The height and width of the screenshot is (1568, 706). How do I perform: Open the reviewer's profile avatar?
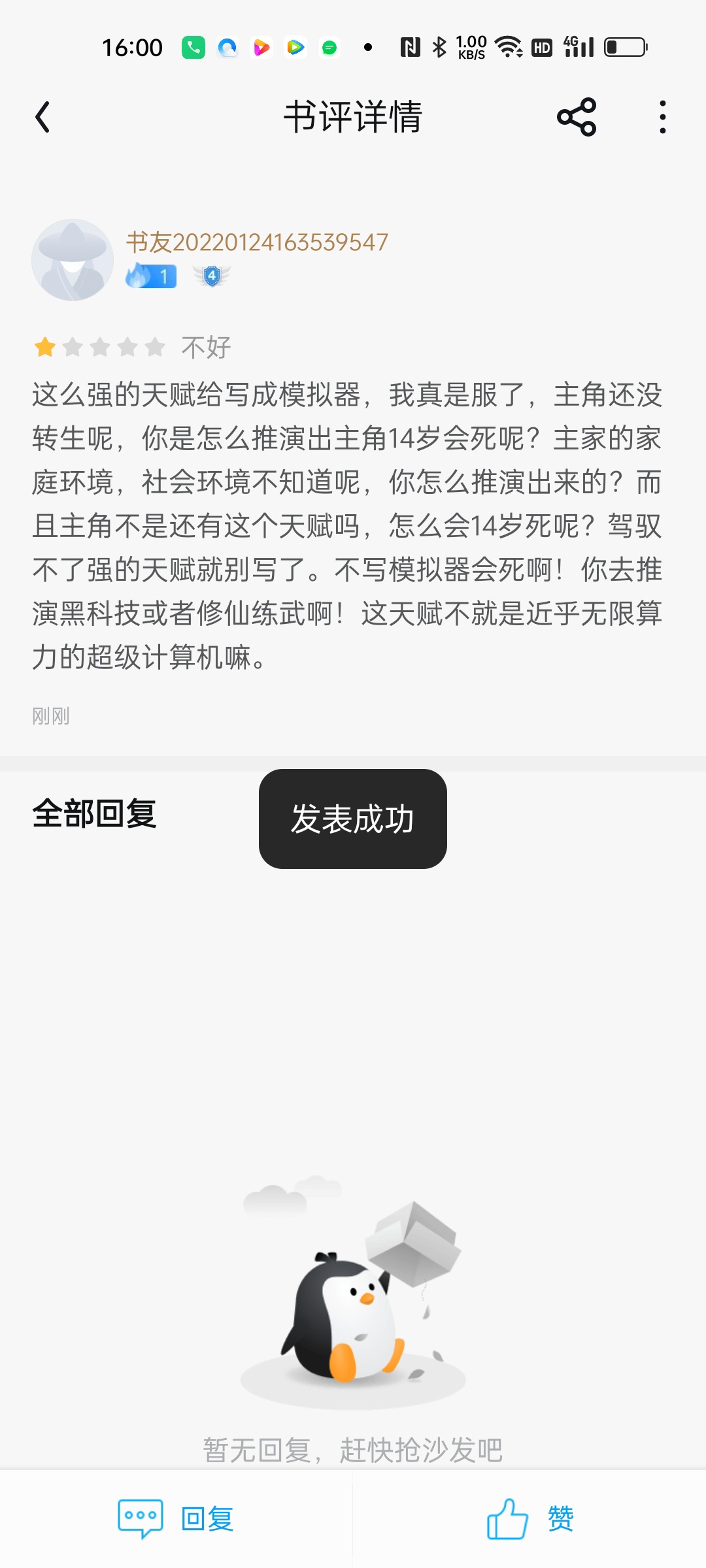(x=73, y=260)
